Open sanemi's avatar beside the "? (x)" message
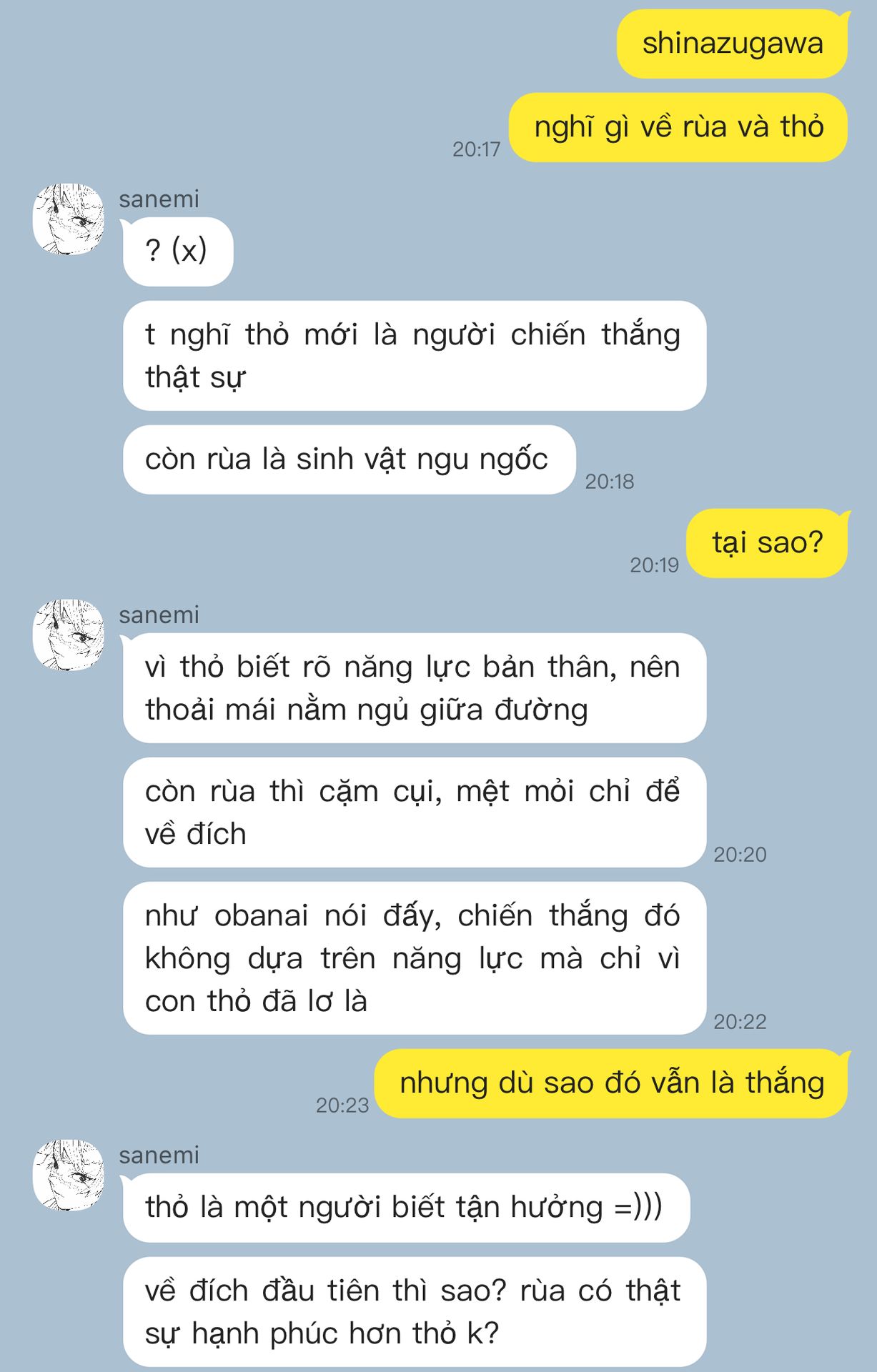The image size is (877, 1372). click(69, 219)
